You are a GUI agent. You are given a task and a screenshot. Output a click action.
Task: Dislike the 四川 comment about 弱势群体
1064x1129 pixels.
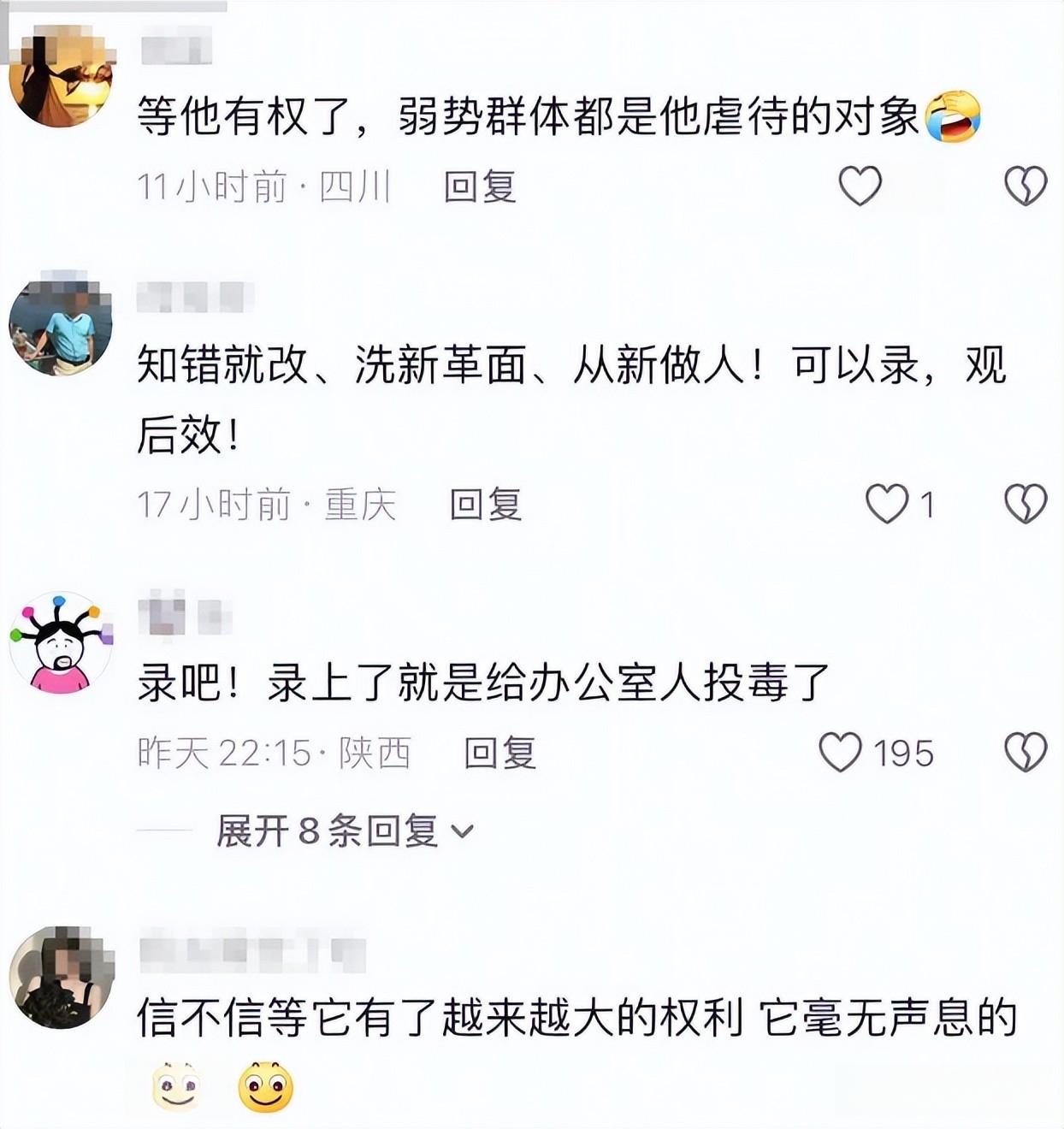[1025, 186]
